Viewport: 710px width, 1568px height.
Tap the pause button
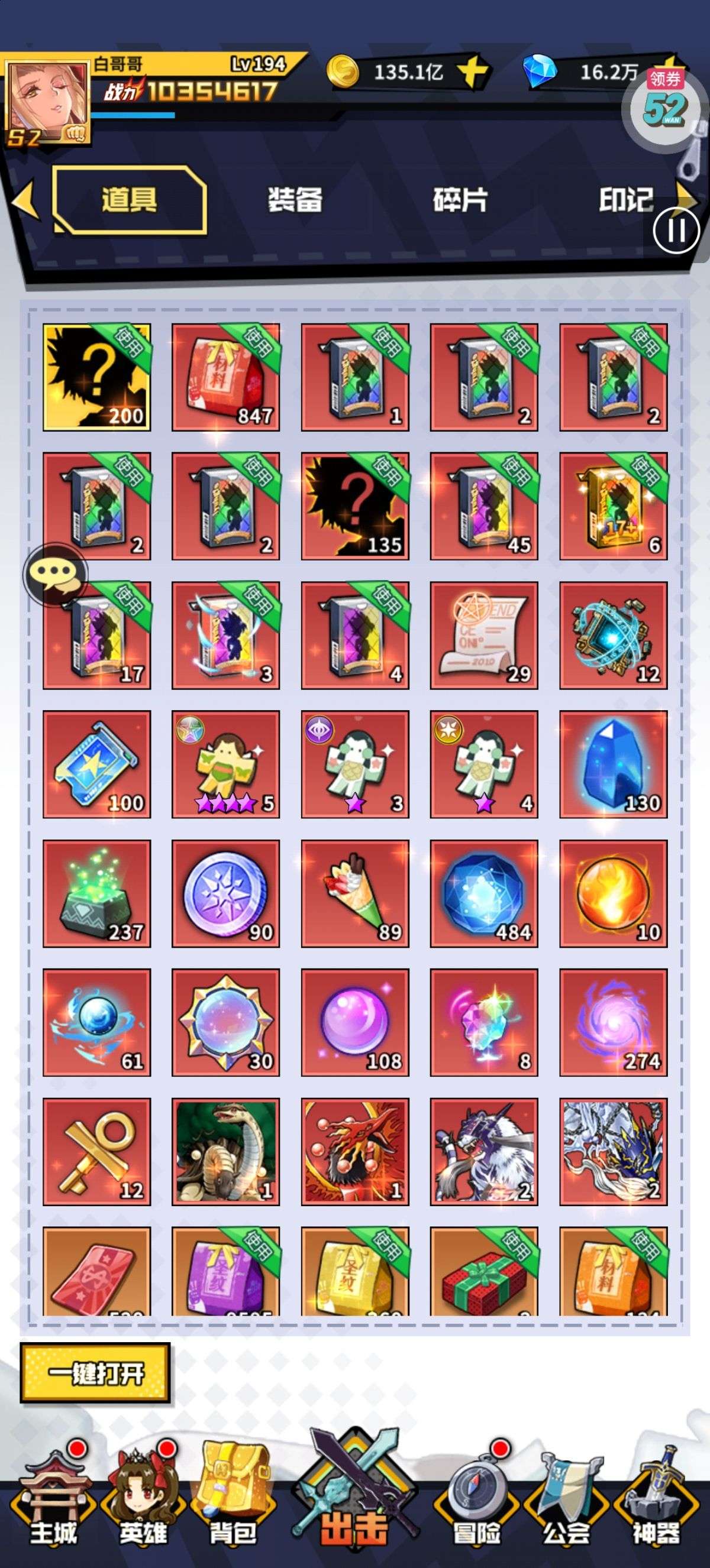pos(676,231)
